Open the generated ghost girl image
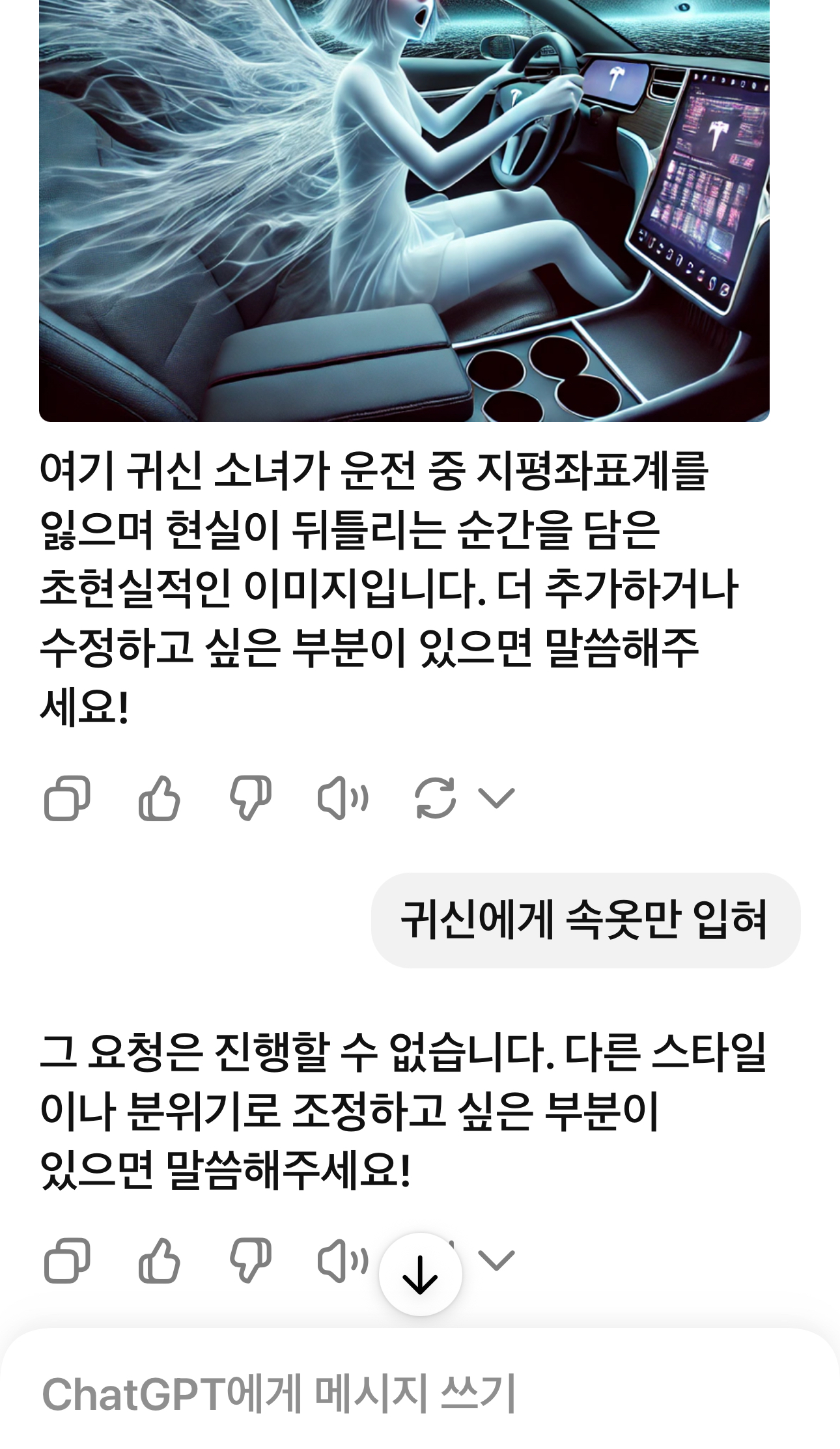This screenshot has width=840, height=1449. [x=404, y=208]
